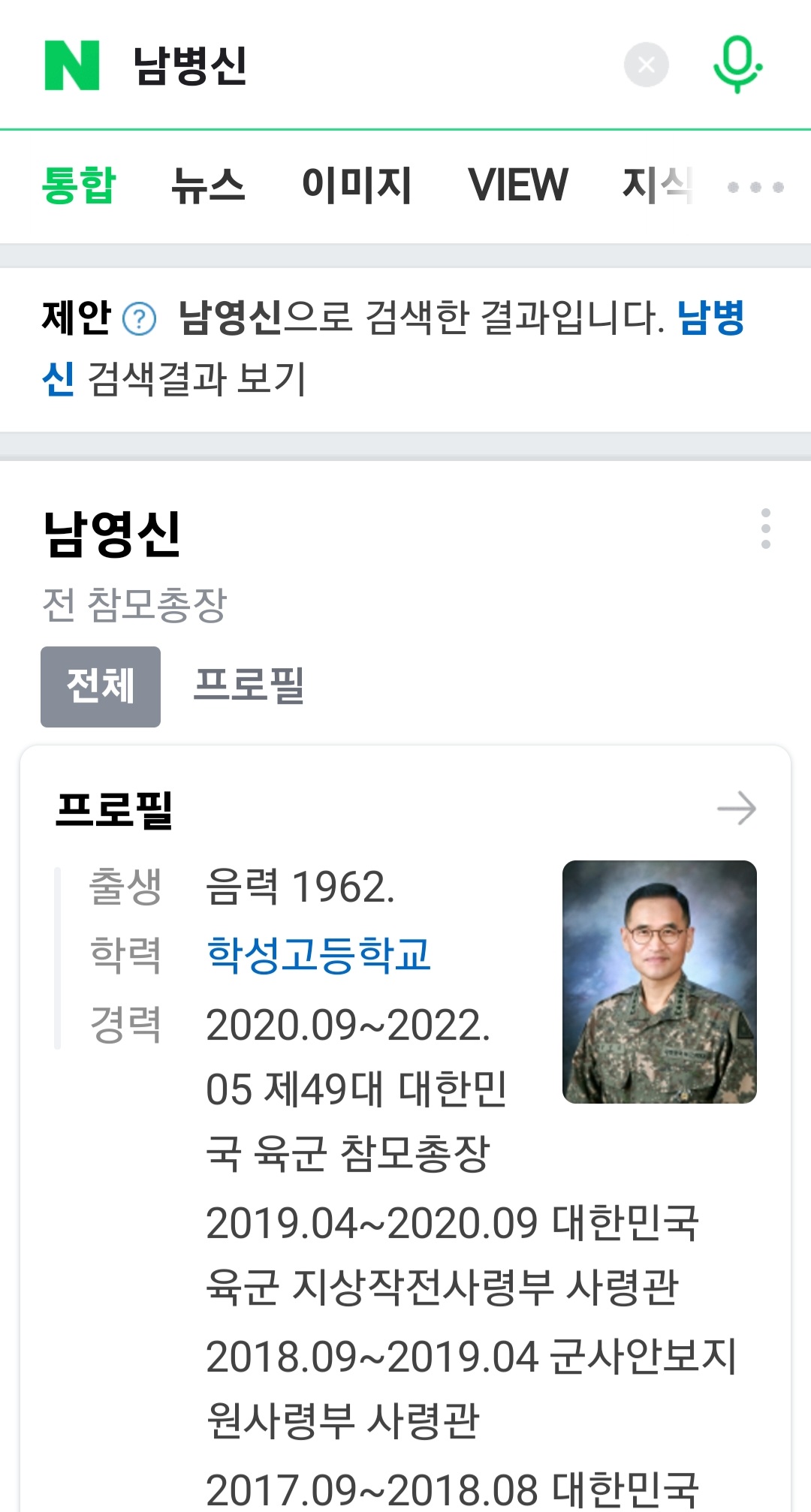Select the 통합 tab

click(79, 185)
